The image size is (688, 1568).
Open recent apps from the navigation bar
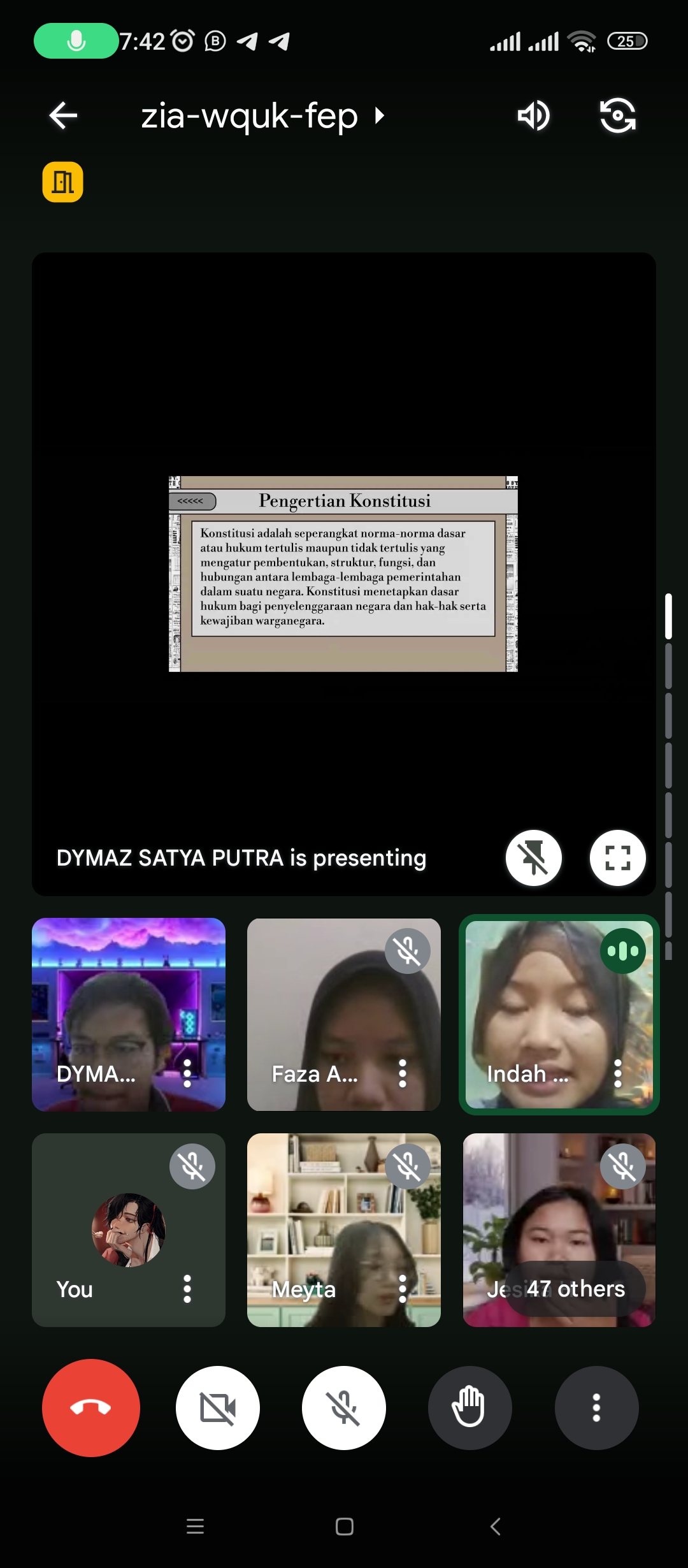195,1527
